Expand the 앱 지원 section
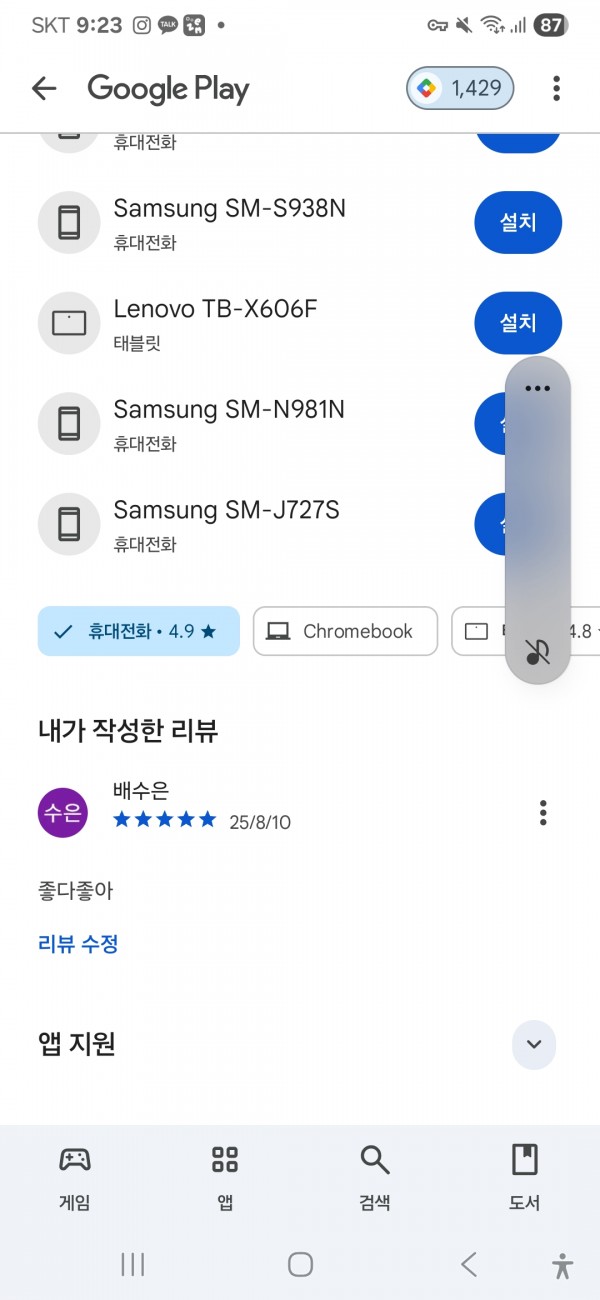 pos(534,1044)
